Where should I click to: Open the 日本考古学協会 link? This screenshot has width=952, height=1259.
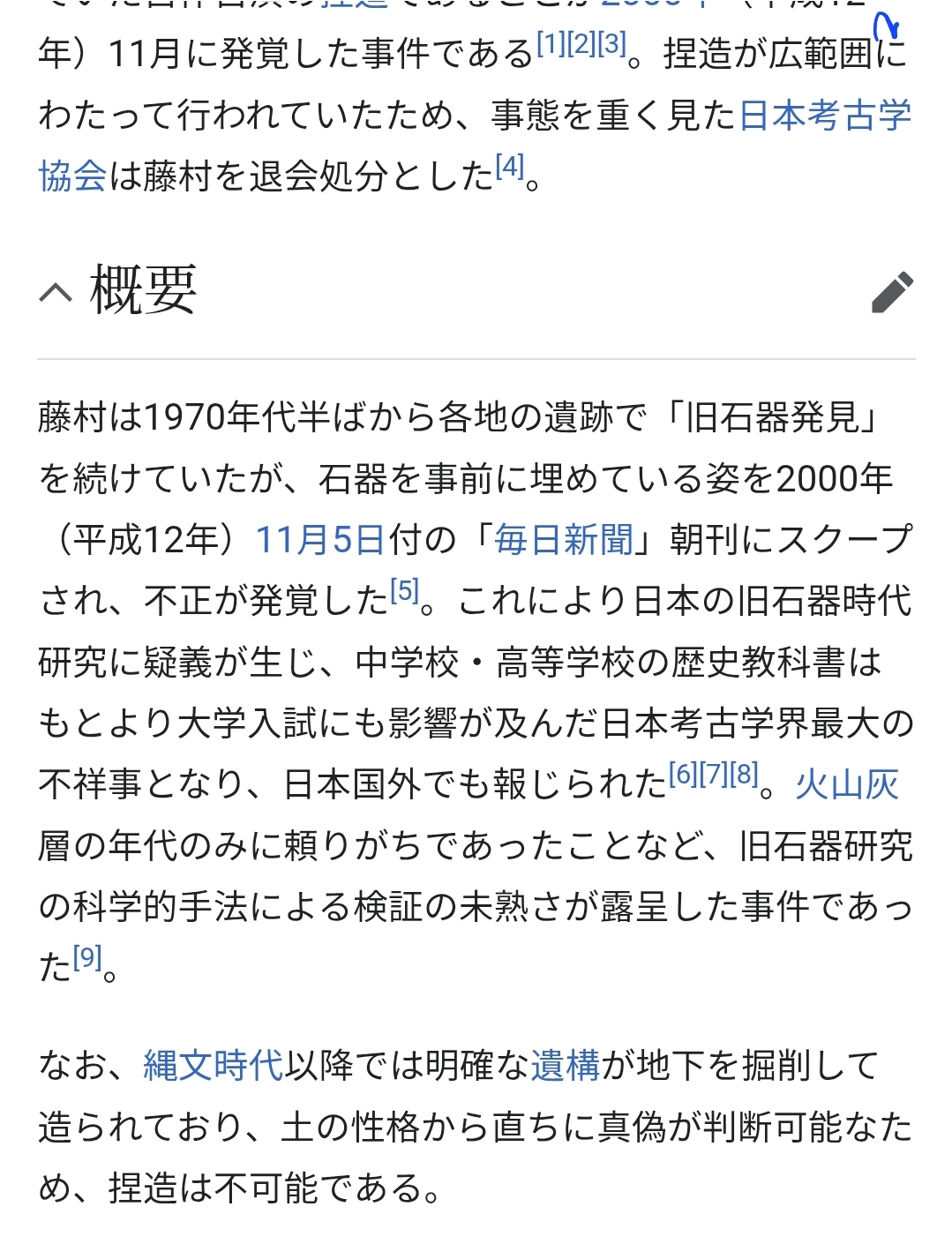824,116
